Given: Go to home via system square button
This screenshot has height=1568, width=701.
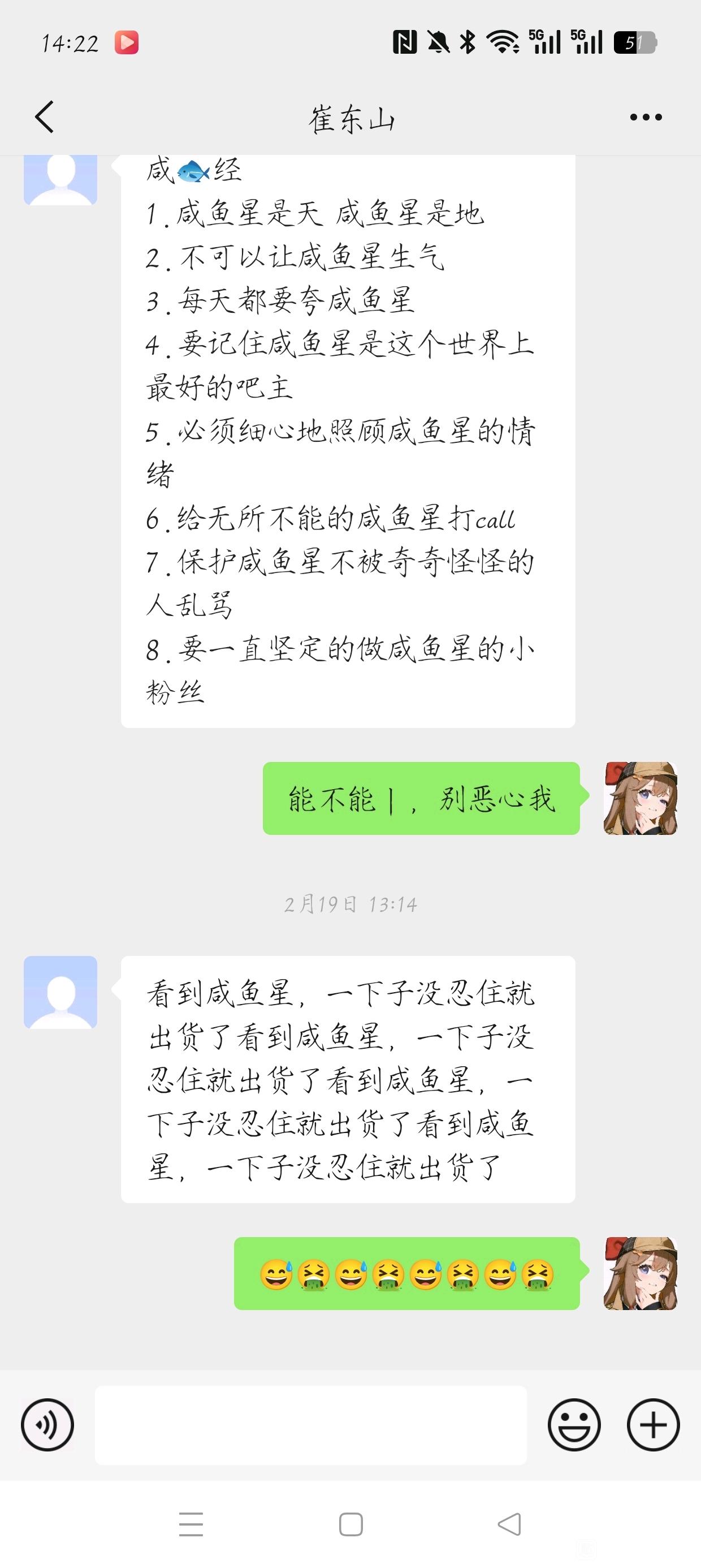Looking at the screenshot, I should point(350,1524).
